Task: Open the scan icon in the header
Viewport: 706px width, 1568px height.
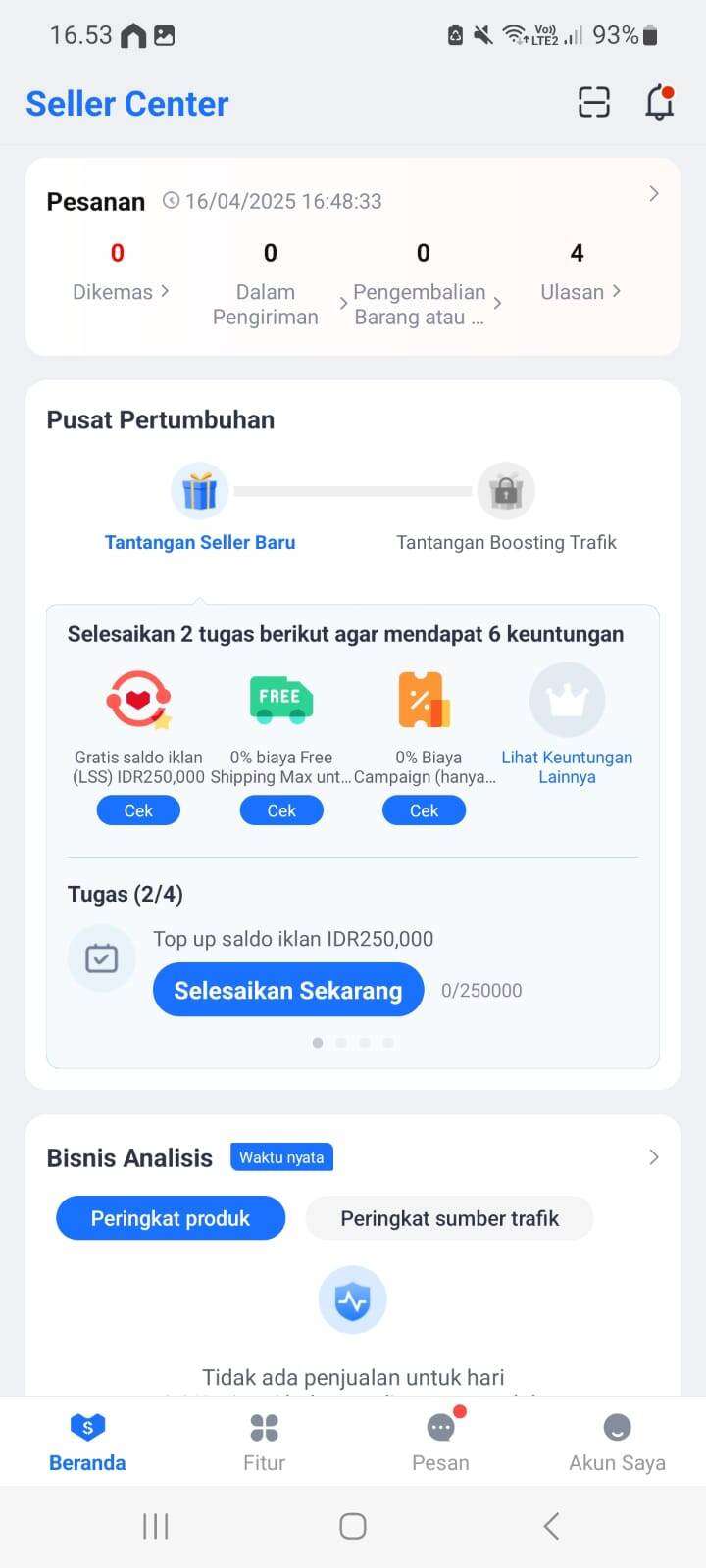Action: [593, 102]
